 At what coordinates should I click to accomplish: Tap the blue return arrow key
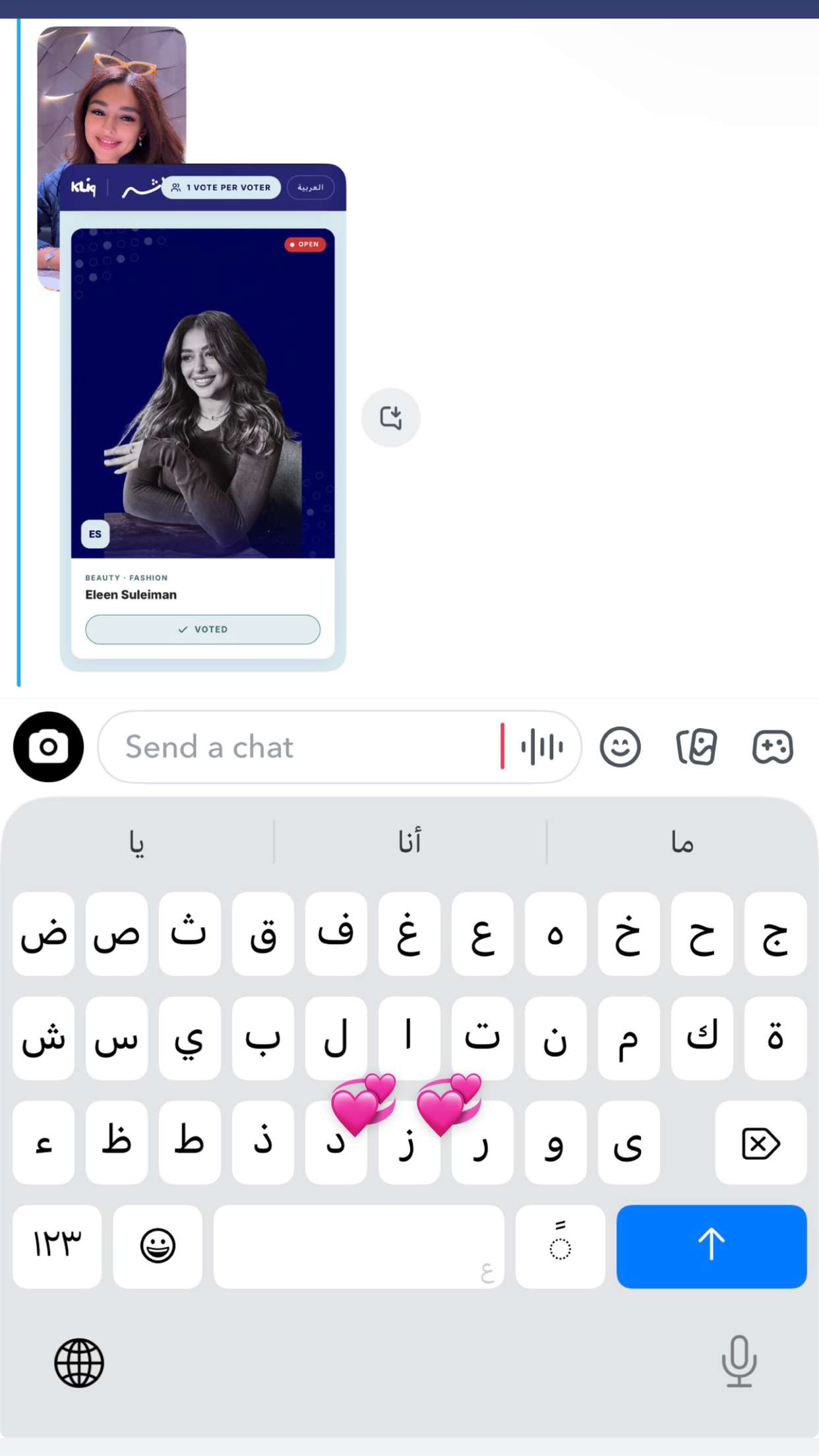(x=712, y=1246)
